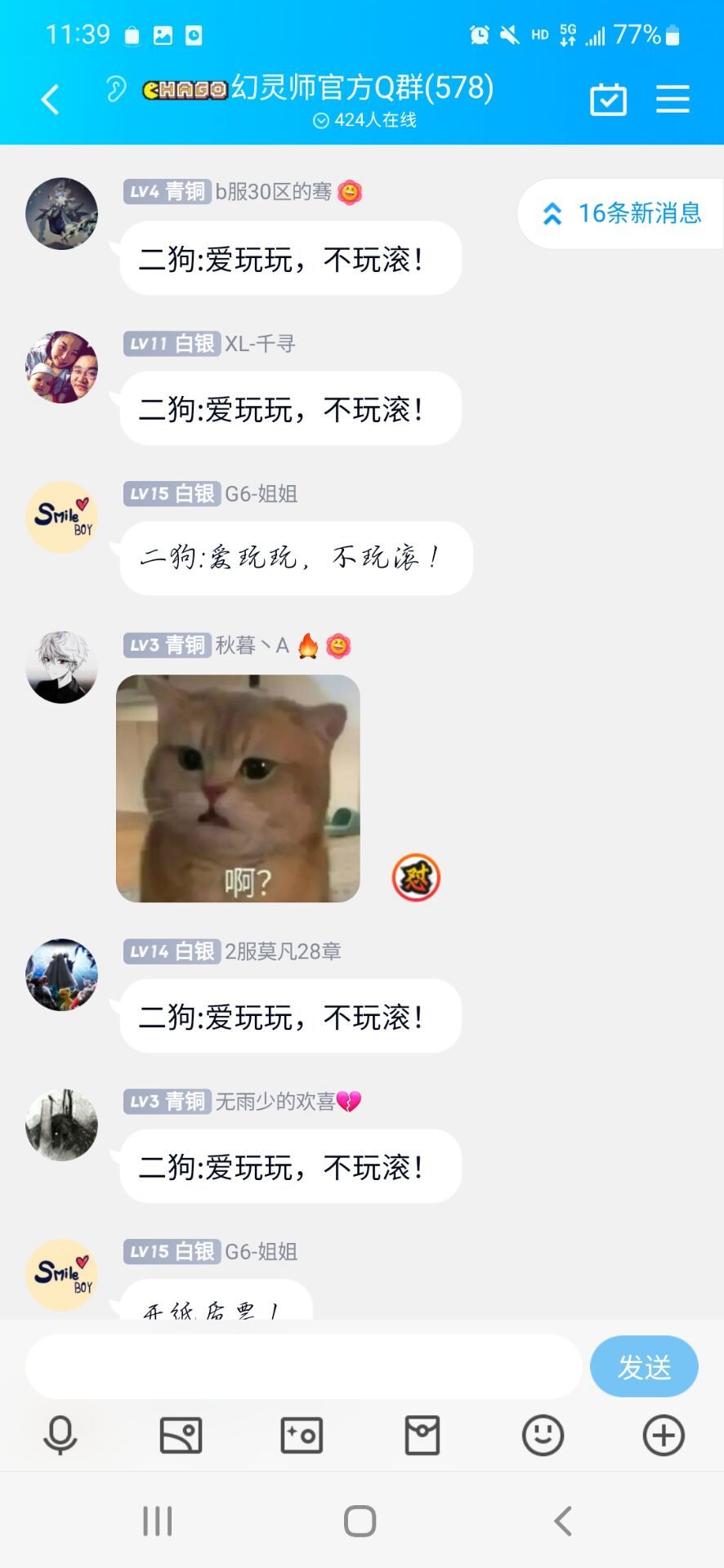This screenshot has height=1568, width=724.
Task: Open the group menu with three lines
Action: (x=673, y=100)
